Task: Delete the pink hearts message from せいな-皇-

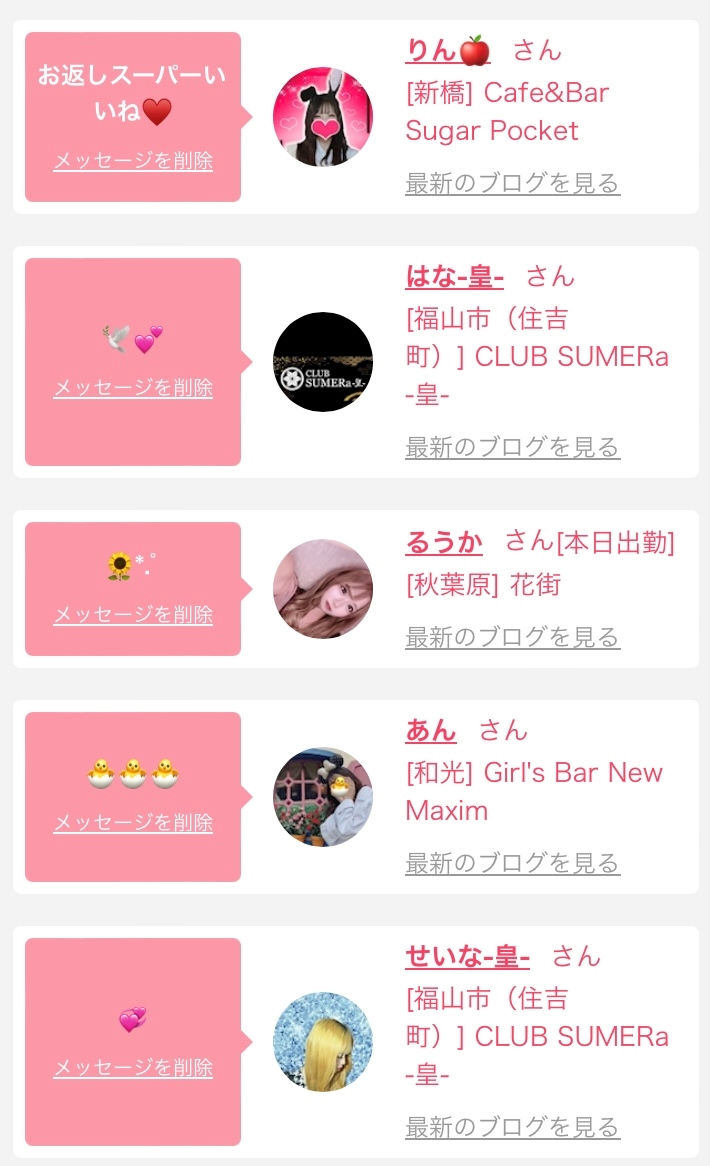Action: (x=133, y=1068)
